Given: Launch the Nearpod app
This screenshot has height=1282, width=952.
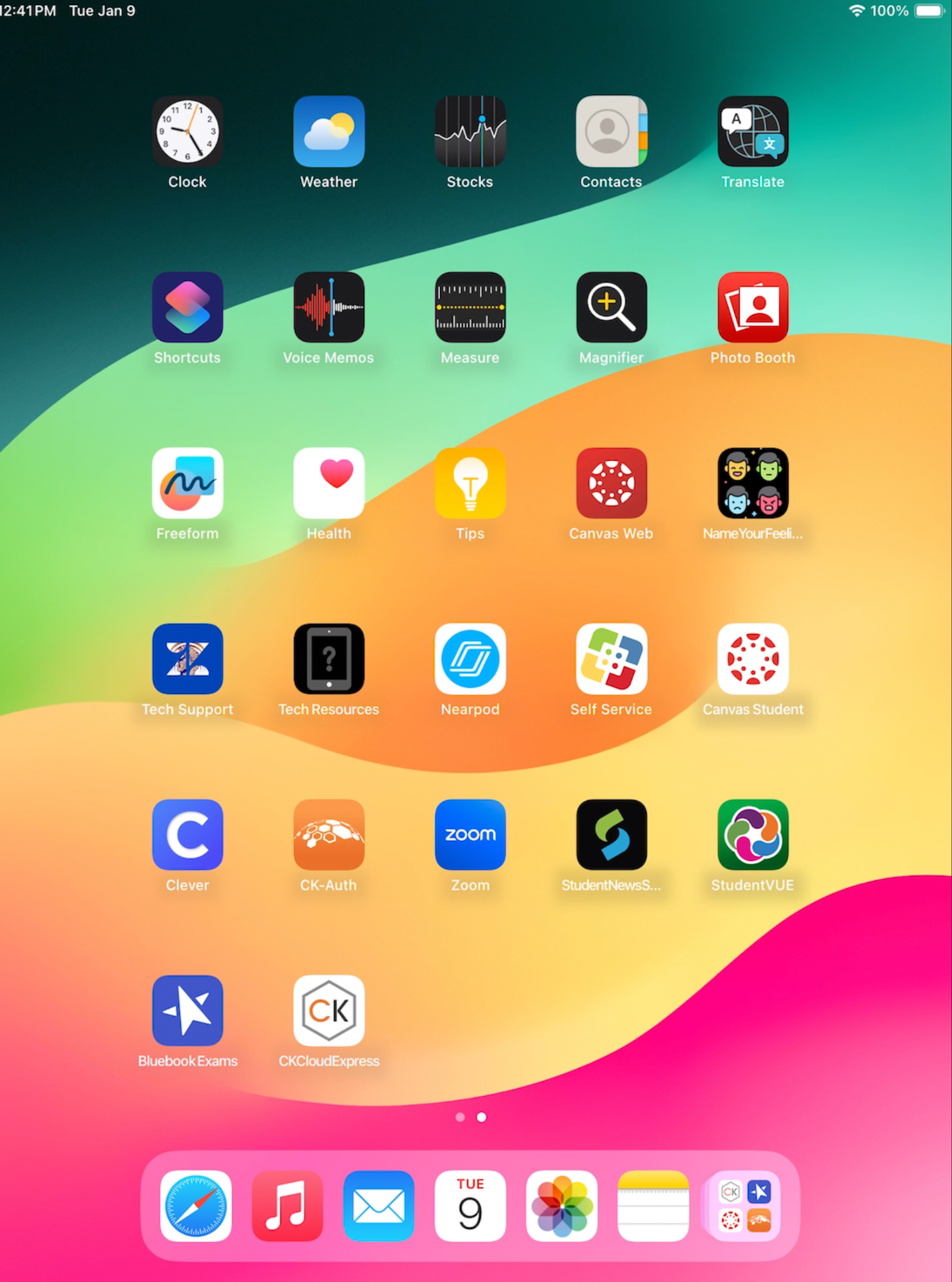Looking at the screenshot, I should (x=470, y=659).
